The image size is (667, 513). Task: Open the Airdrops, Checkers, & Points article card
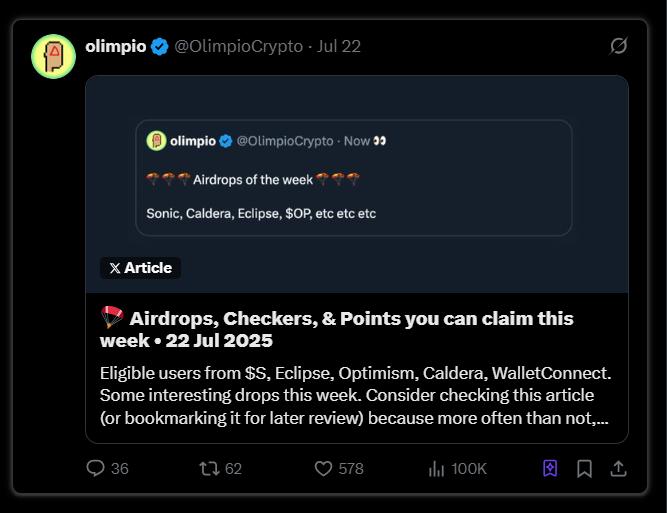click(356, 329)
